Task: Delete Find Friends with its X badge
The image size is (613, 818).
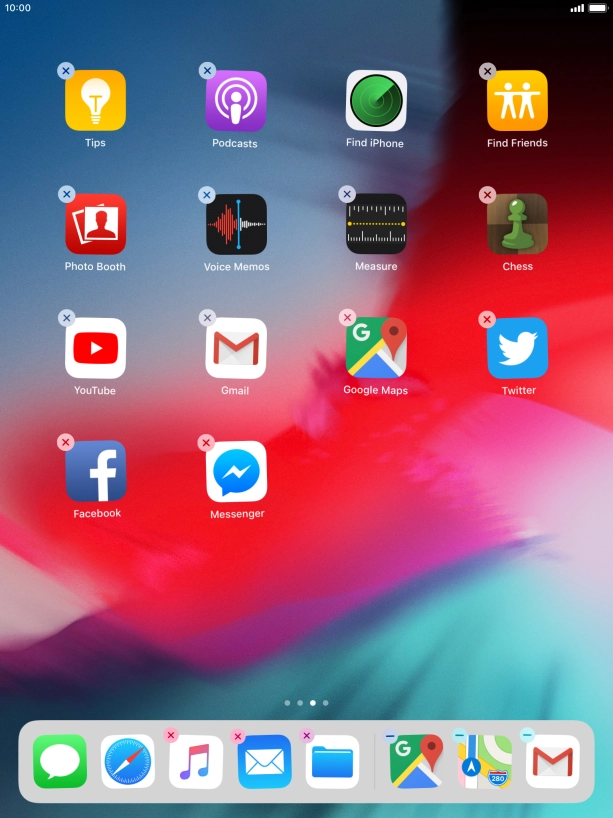Action: coord(487,71)
